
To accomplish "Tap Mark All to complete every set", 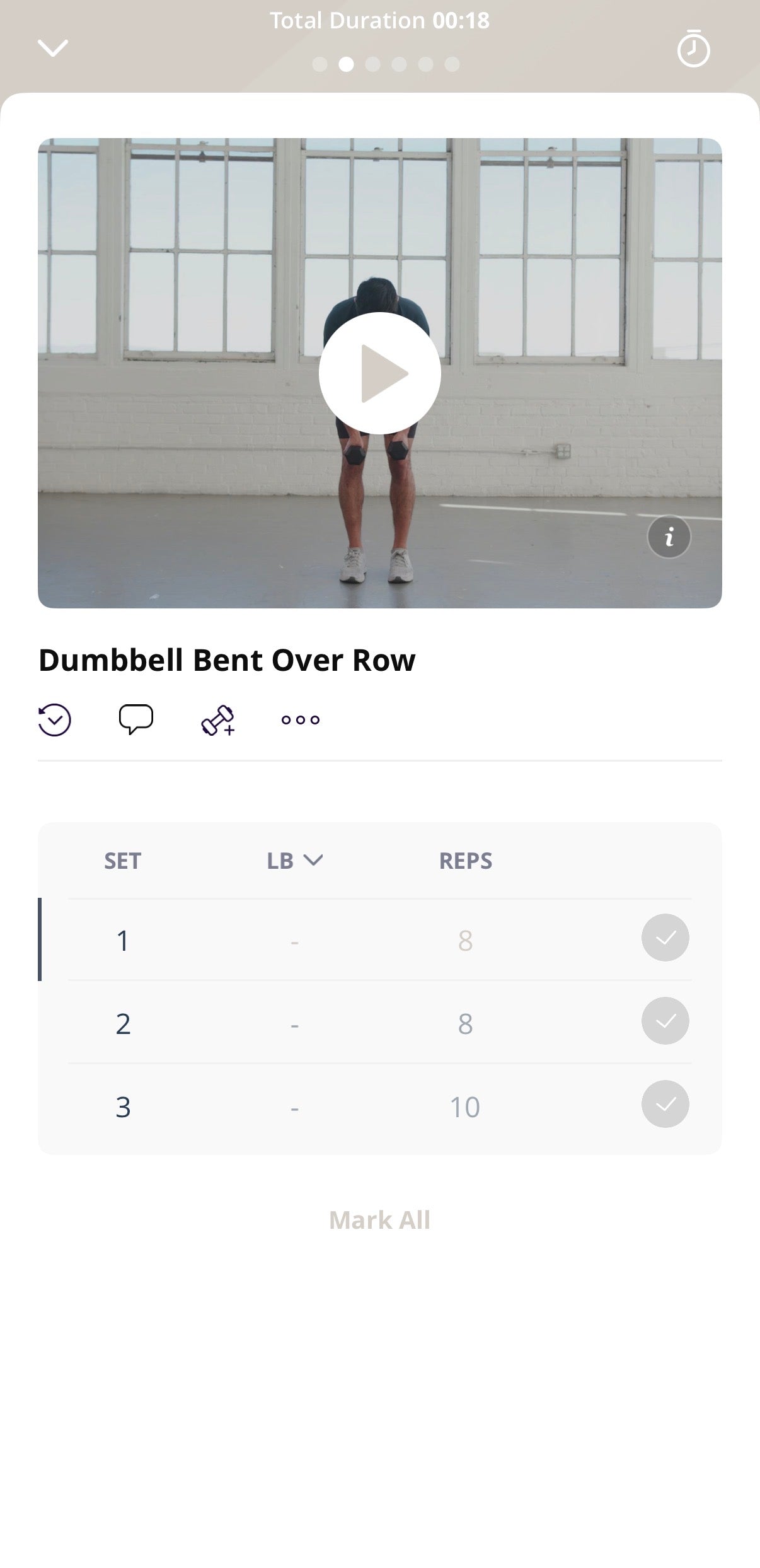I will [x=379, y=1219].
